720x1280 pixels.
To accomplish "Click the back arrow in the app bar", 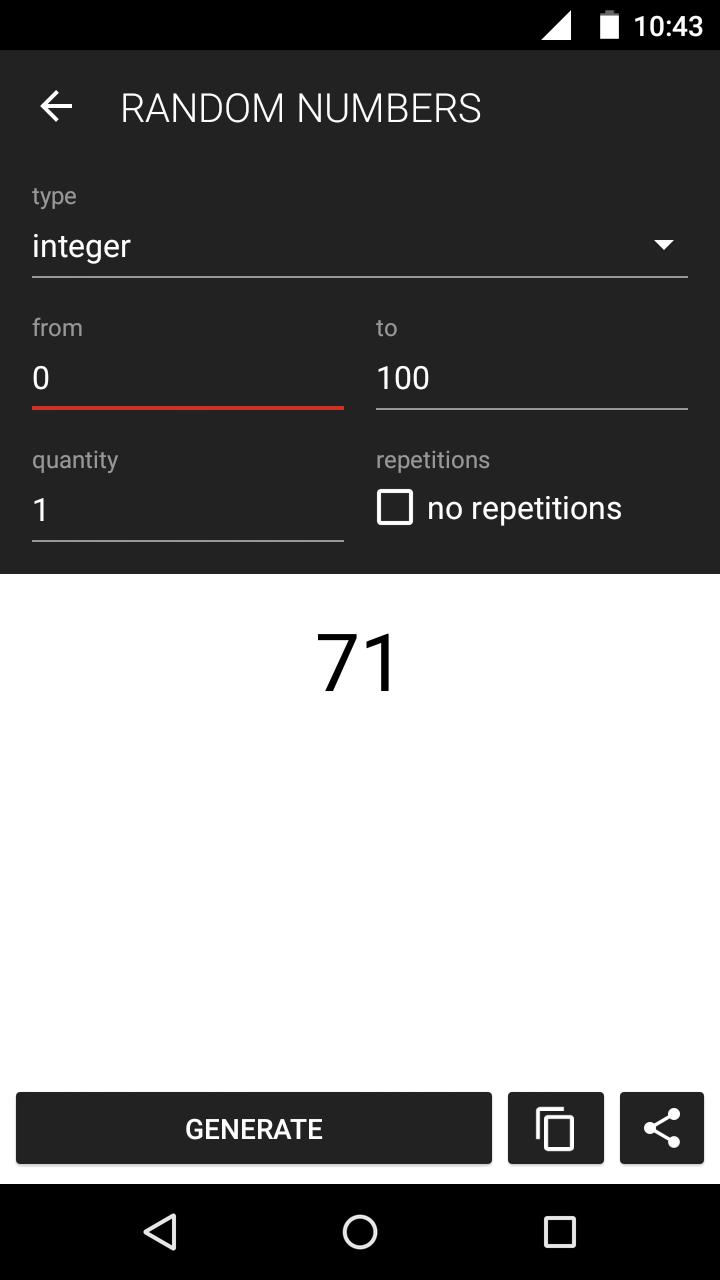I will 55,106.
